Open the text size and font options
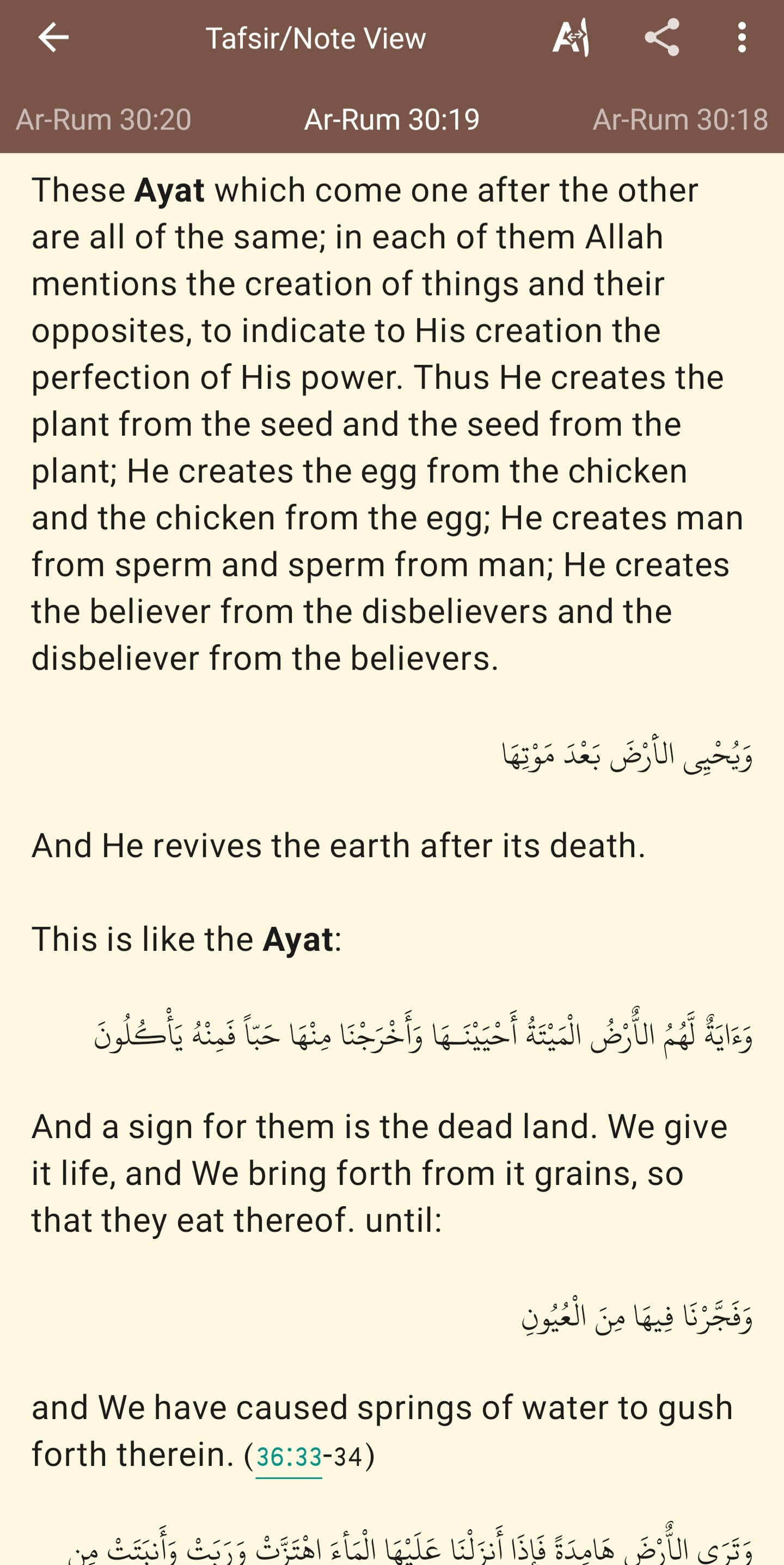The width and height of the screenshot is (784, 1565). click(x=571, y=38)
